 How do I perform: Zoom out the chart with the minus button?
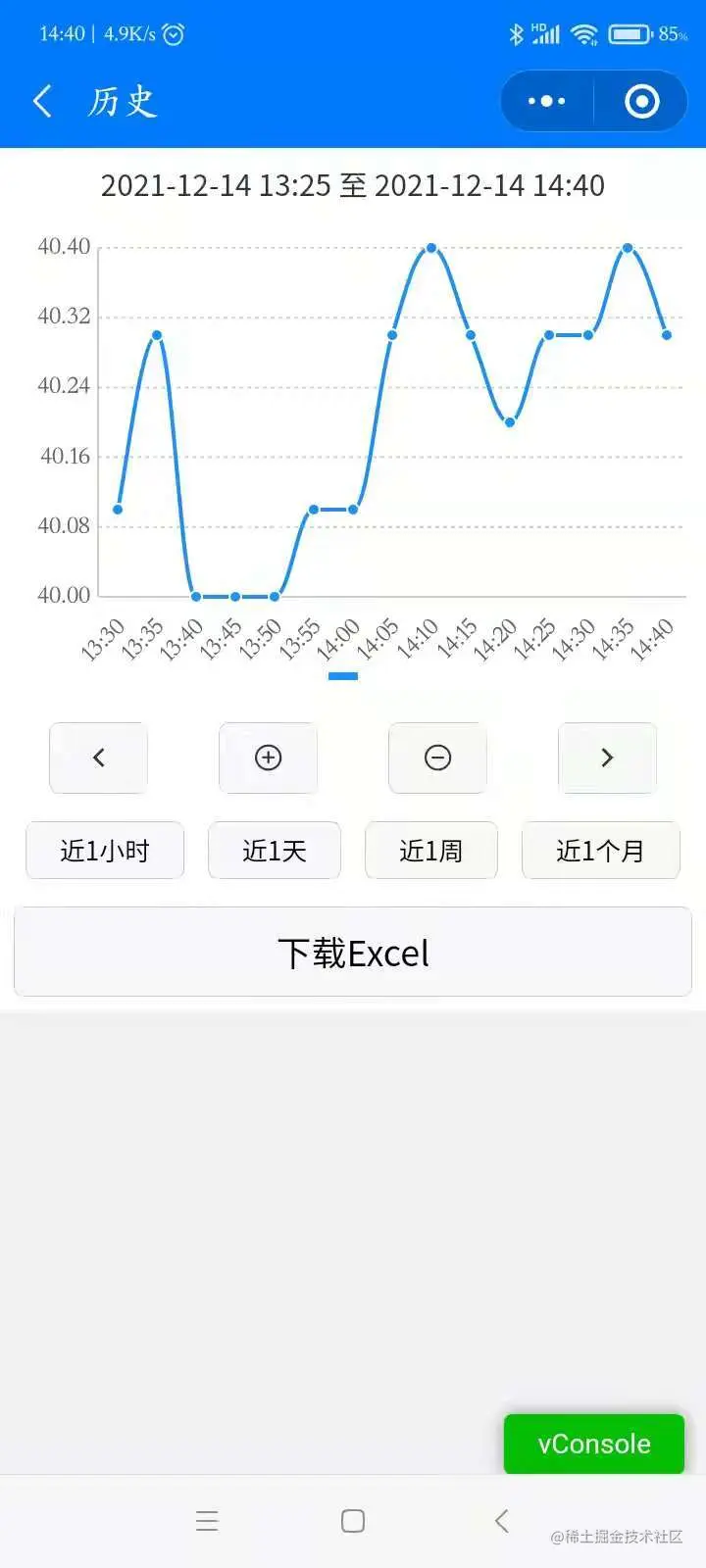(x=437, y=758)
